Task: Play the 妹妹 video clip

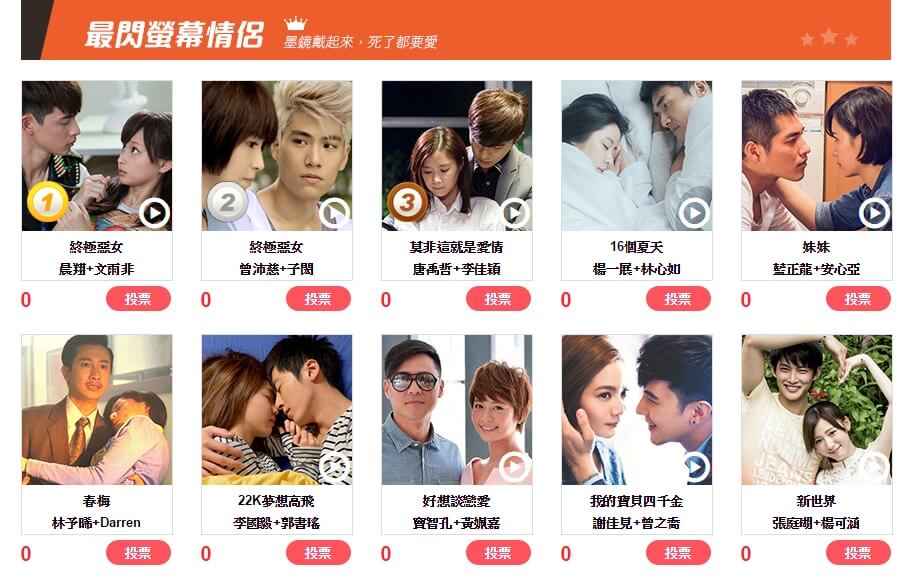Action: pyautogui.click(x=874, y=213)
